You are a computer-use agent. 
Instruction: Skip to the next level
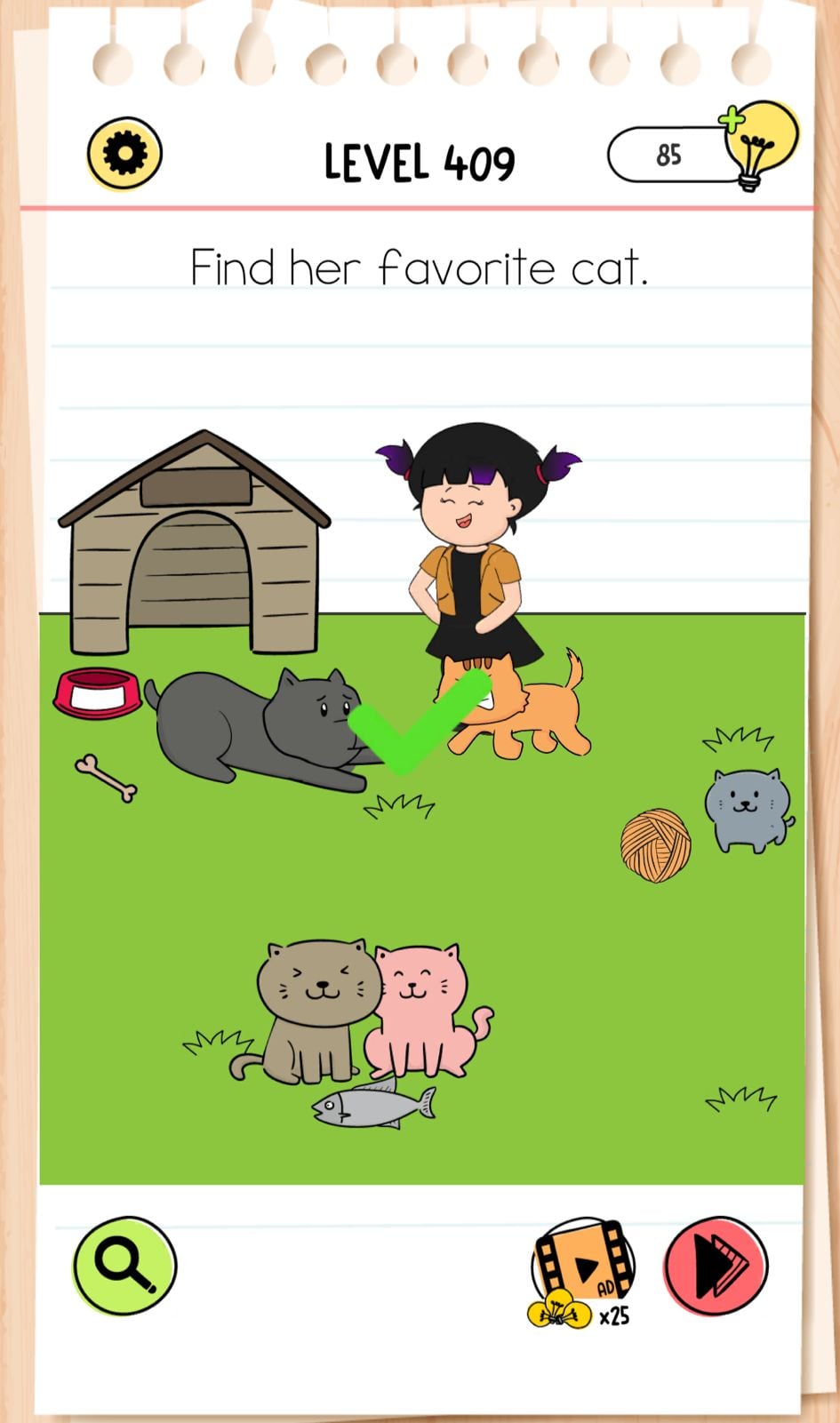click(716, 1265)
